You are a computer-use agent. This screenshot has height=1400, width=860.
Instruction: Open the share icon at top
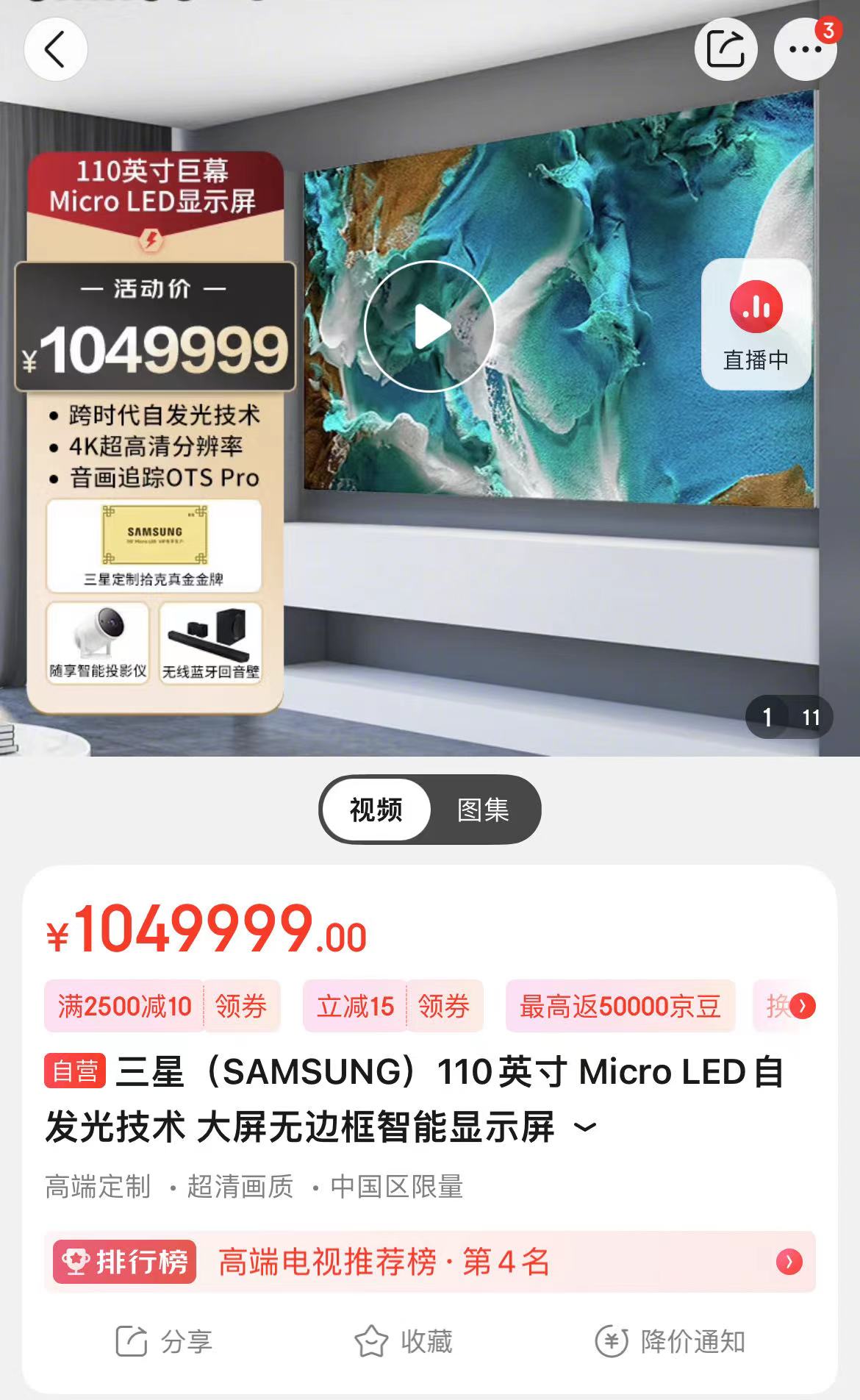(x=725, y=50)
